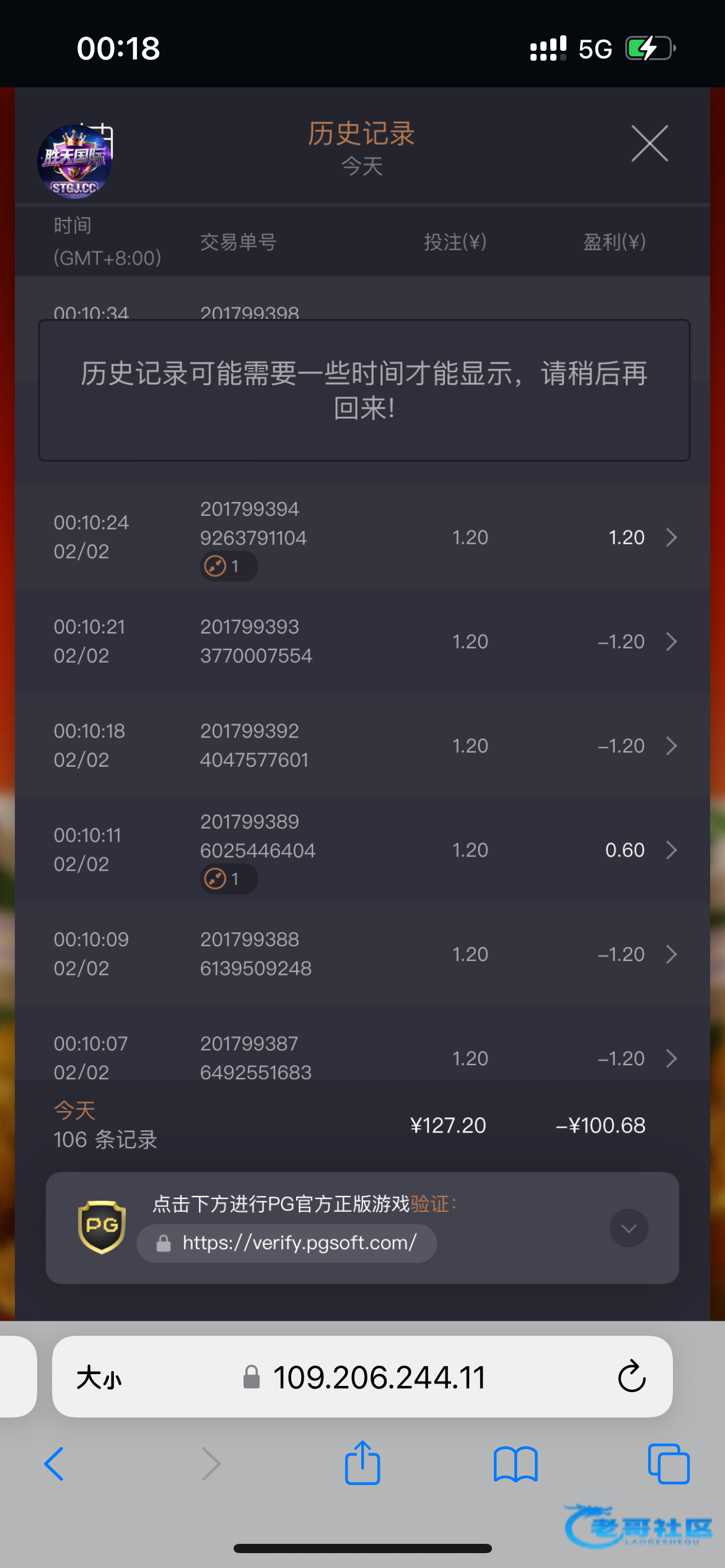Open the record for transaction 201799388
This screenshot has width=725, height=1568.
(671, 954)
